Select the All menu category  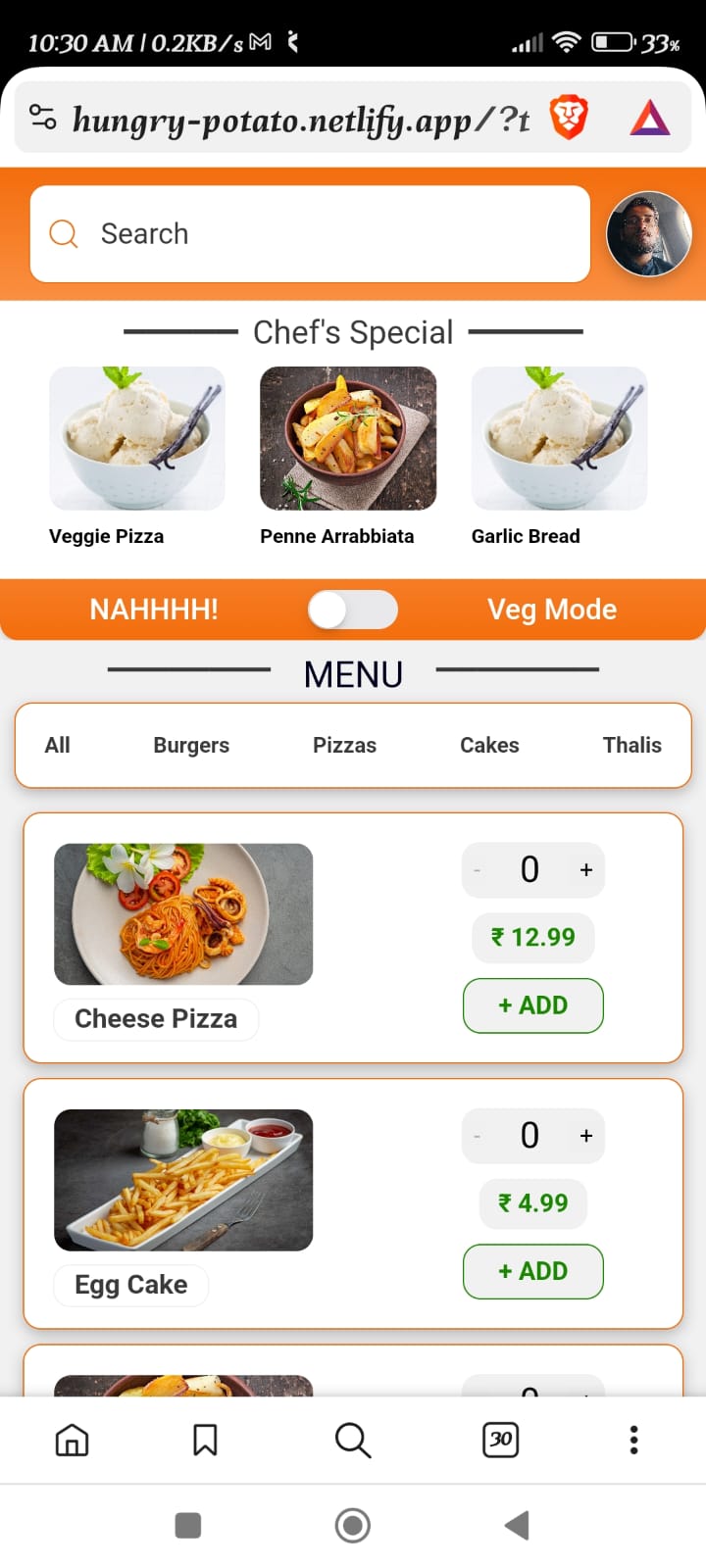pos(58,745)
